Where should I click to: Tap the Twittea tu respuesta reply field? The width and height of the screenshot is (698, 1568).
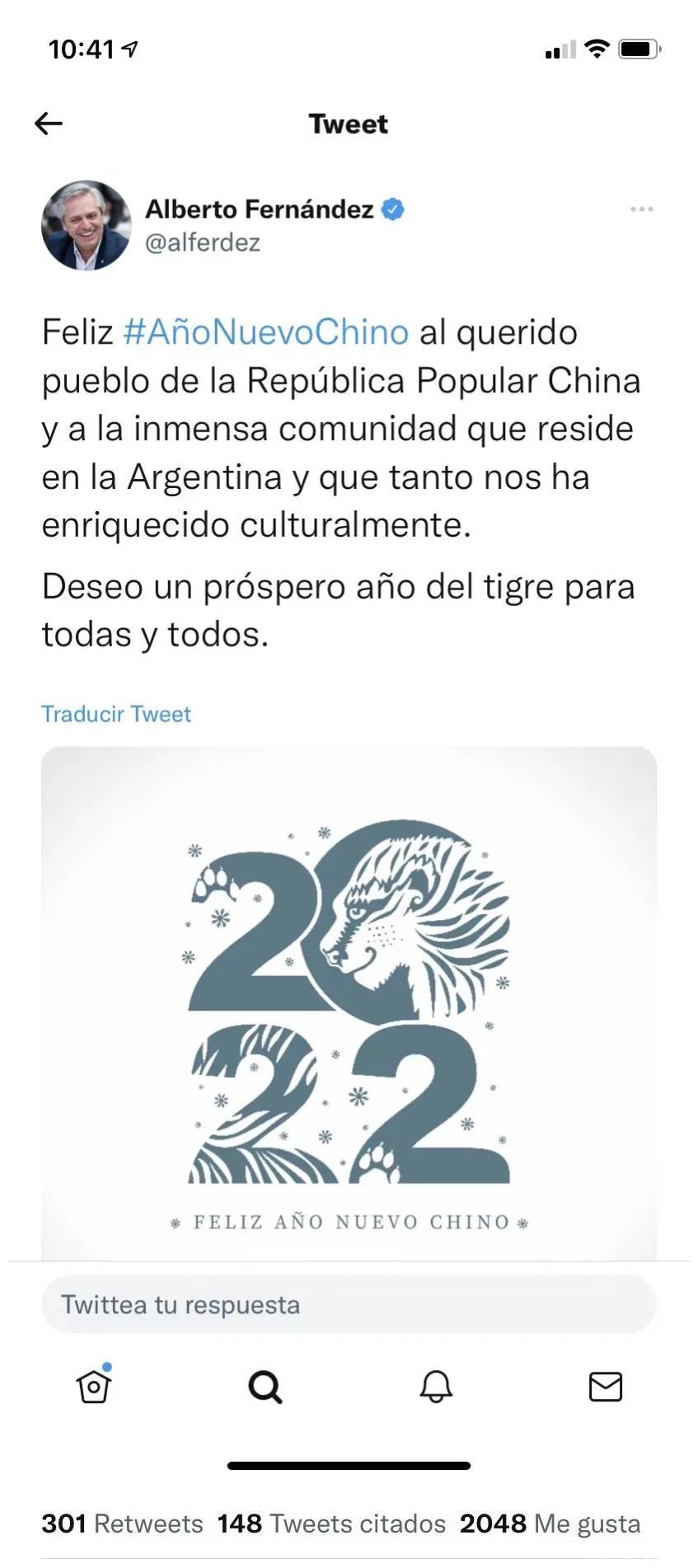tap(349, 1305)
